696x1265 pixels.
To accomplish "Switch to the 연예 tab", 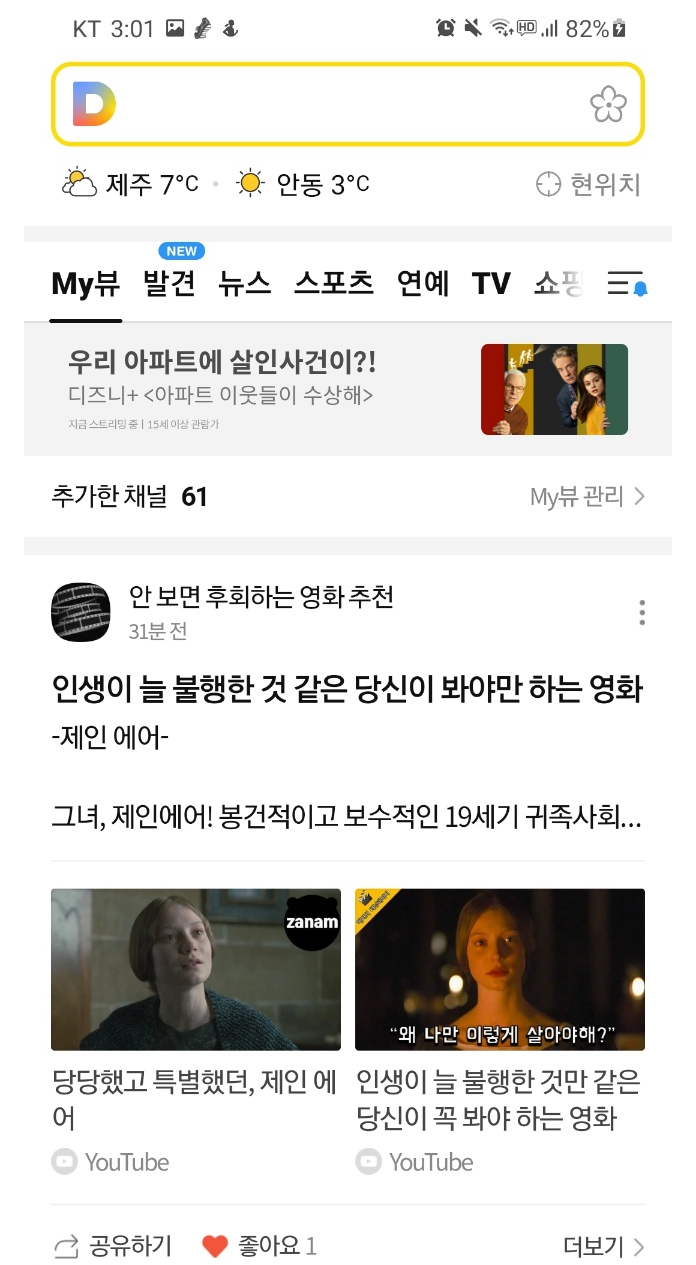I will pyautogui.click(x=423, y=284).
